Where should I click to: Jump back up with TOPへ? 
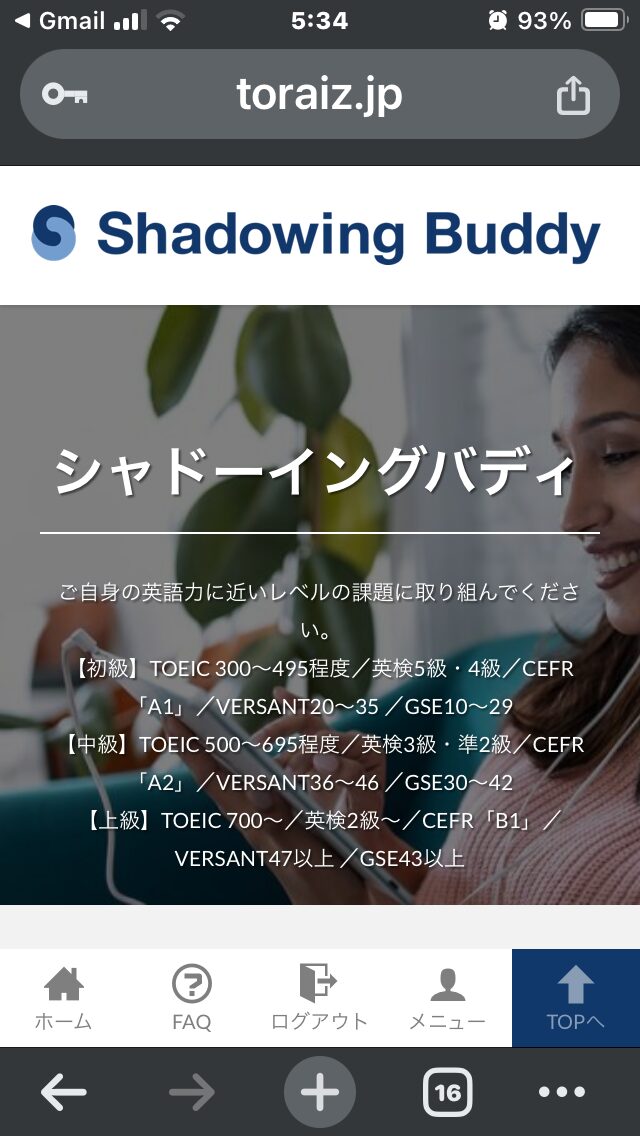tap(575, 998)
